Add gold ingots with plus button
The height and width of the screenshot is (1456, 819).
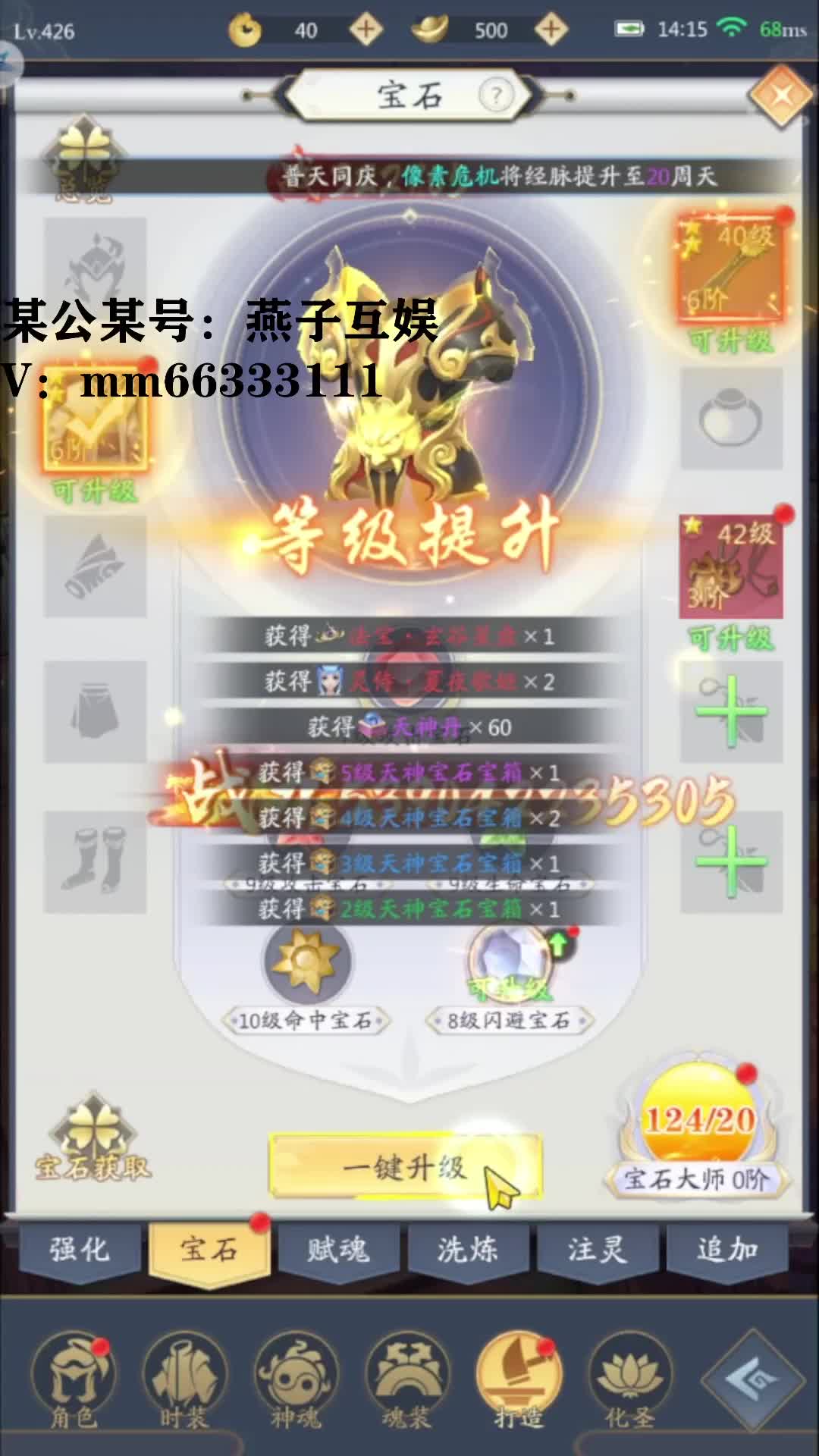551,30
